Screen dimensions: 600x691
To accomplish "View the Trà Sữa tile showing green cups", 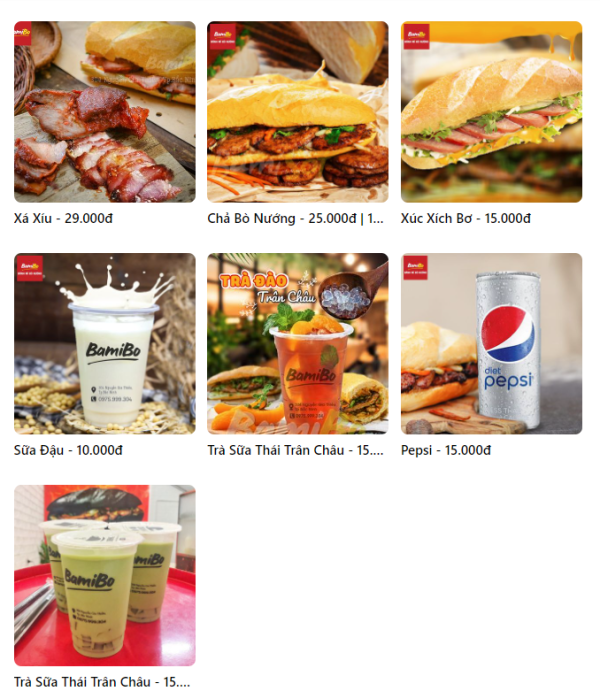I will pyautogui.click(x=104, y=575).
